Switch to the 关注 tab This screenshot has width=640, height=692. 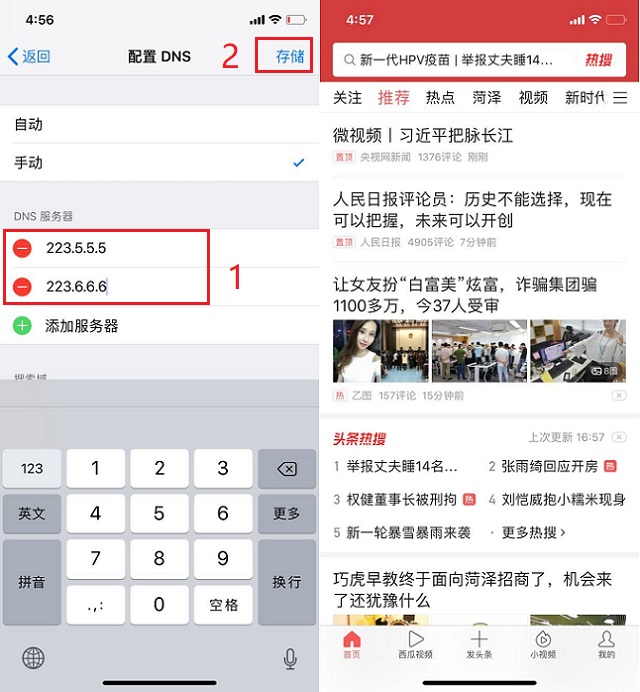[347, 97]
